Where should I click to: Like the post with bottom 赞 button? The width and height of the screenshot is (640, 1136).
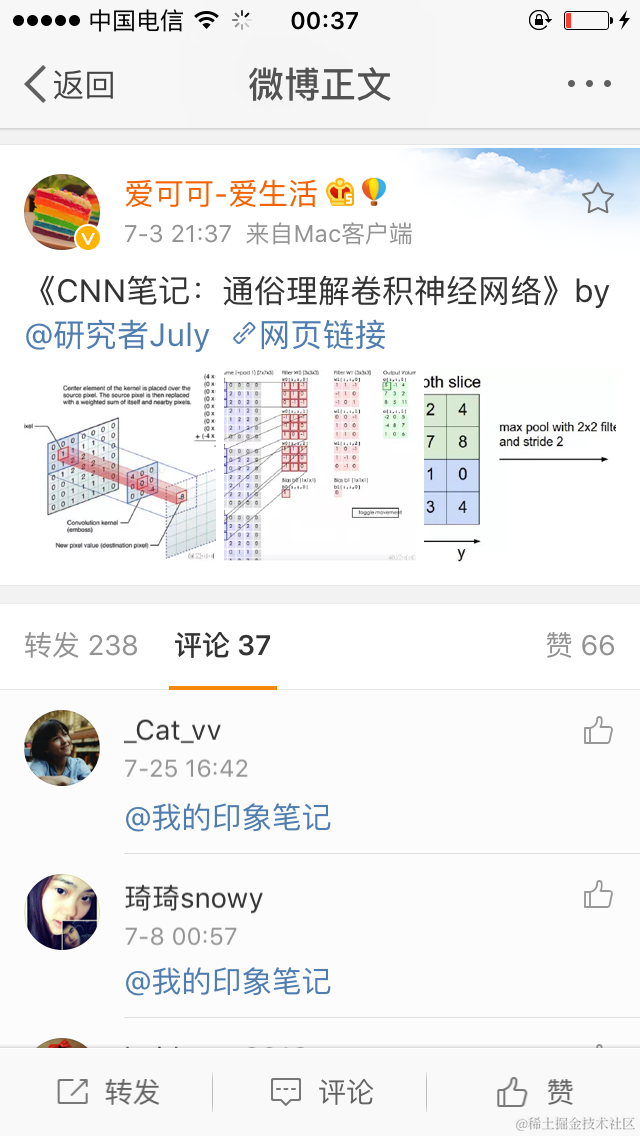tap(534, 1092)
